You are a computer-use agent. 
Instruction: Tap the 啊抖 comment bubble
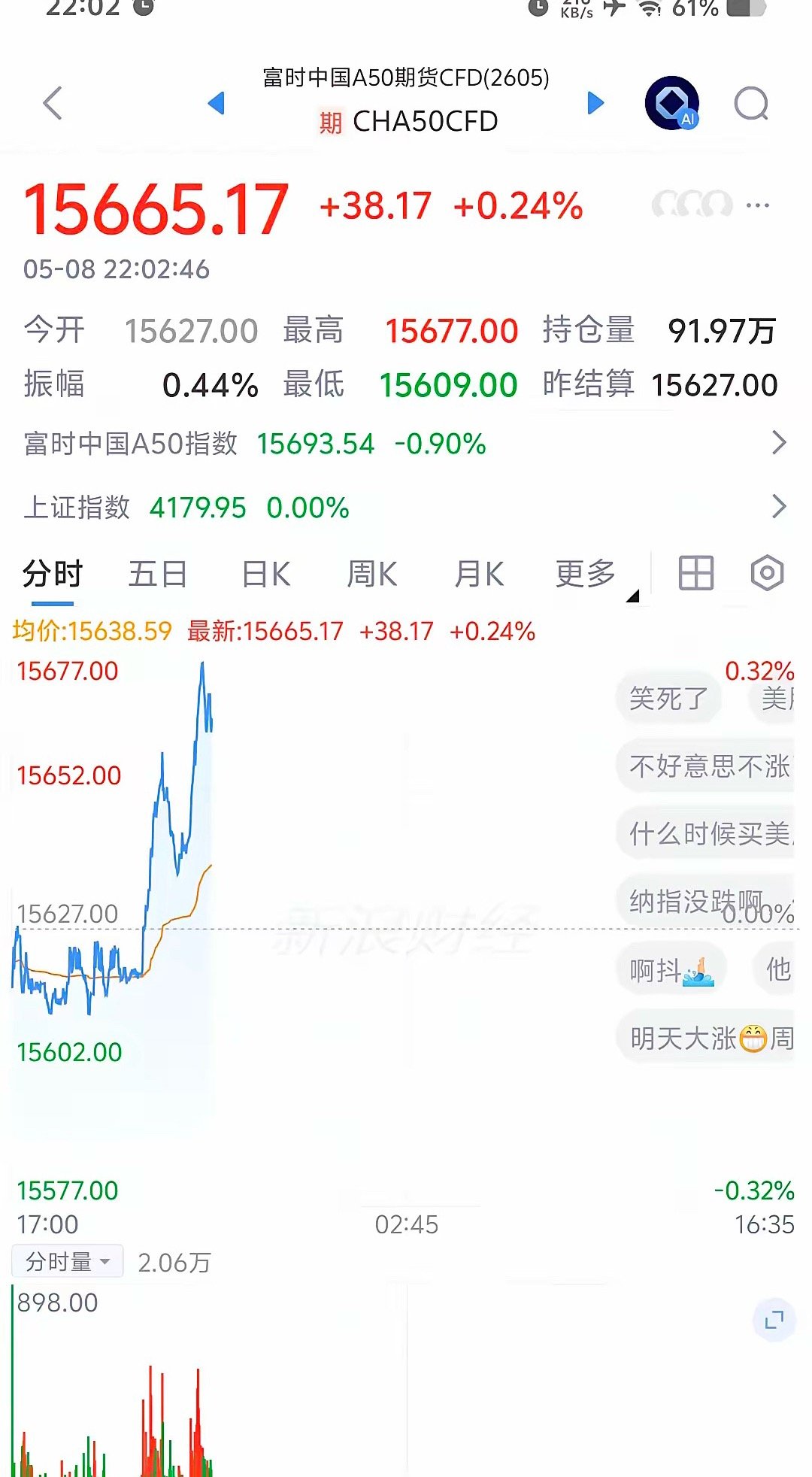[671, 971]
